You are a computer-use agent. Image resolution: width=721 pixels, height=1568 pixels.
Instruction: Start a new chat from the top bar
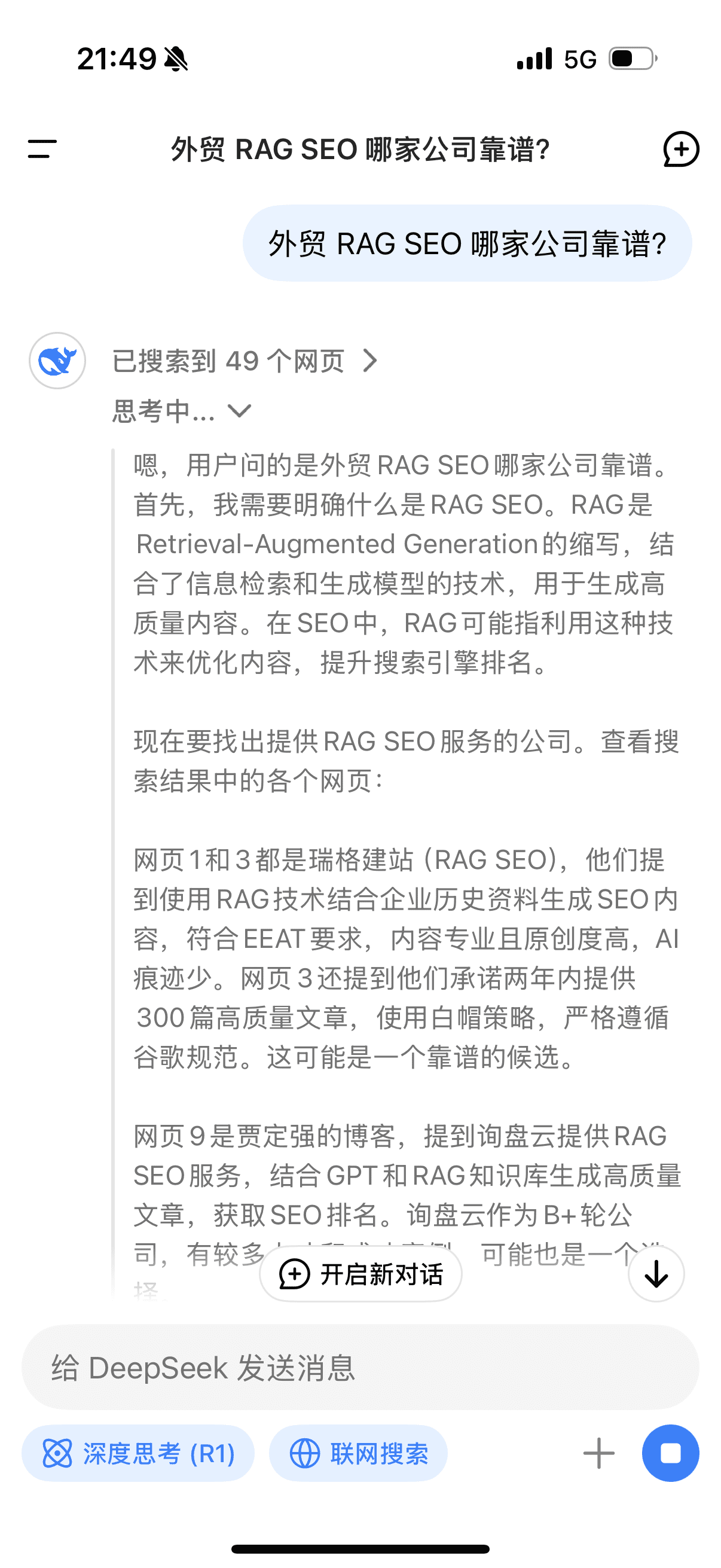coord(680,149)
